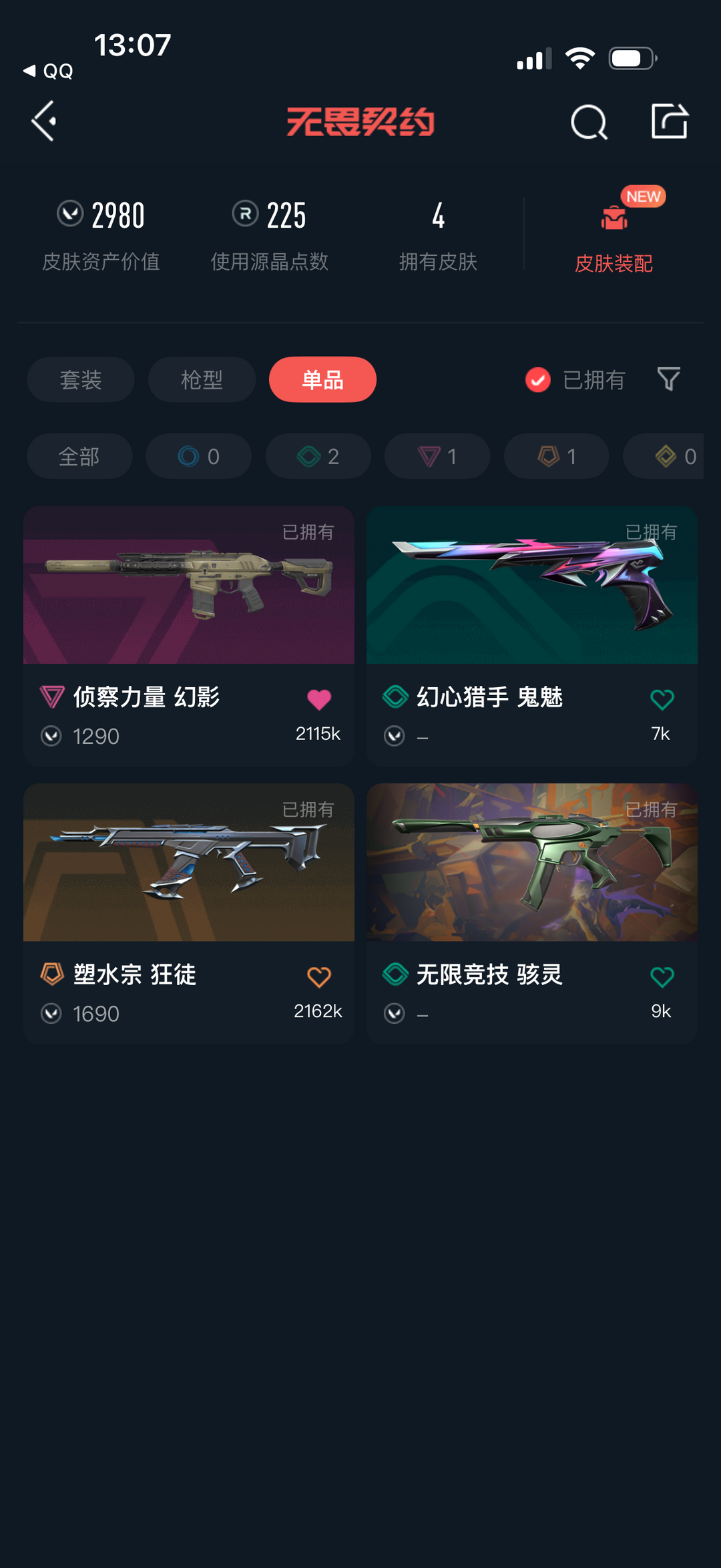The image size is (721, 1568).
Task: Select the 全部 tier chip
Action: [x=79, y=457]
